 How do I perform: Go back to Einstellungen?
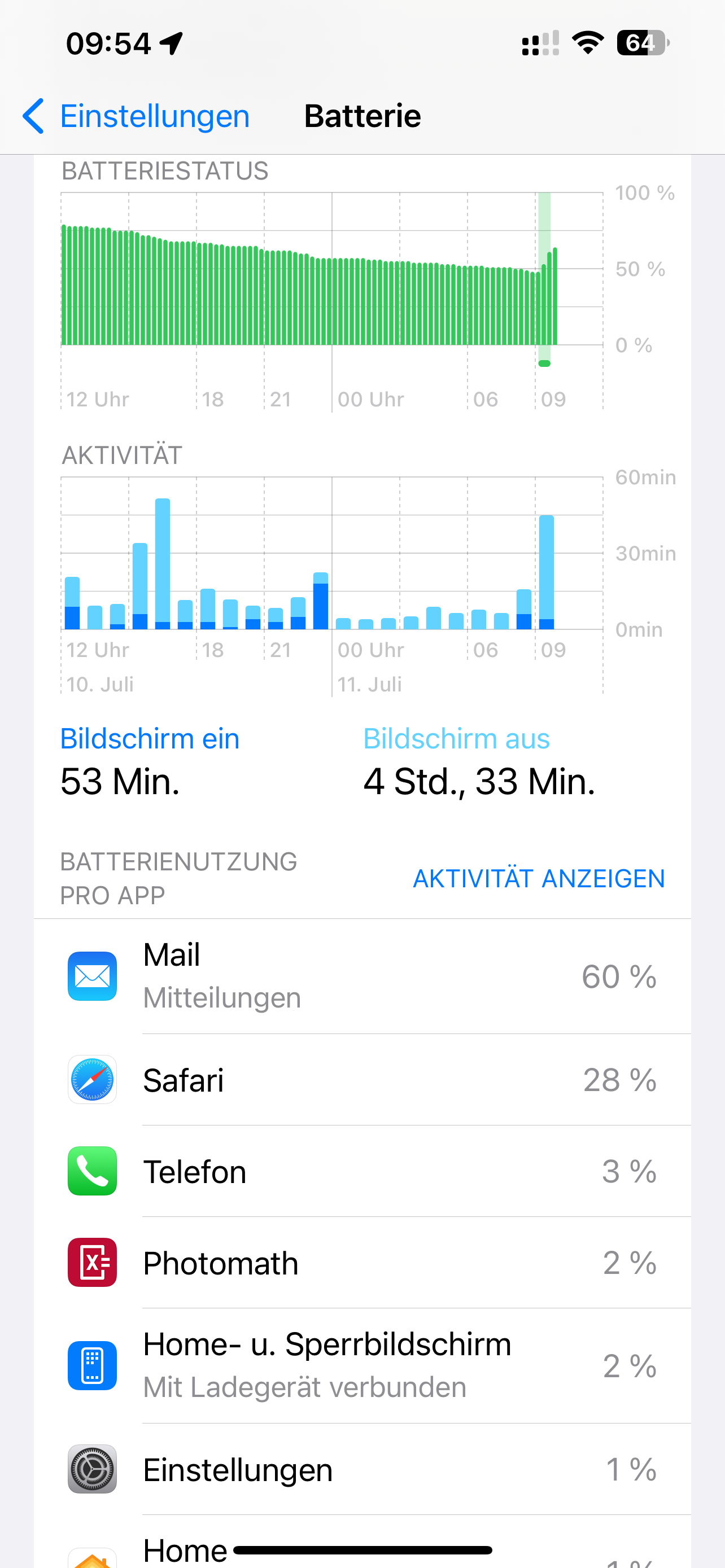[136, 116]
